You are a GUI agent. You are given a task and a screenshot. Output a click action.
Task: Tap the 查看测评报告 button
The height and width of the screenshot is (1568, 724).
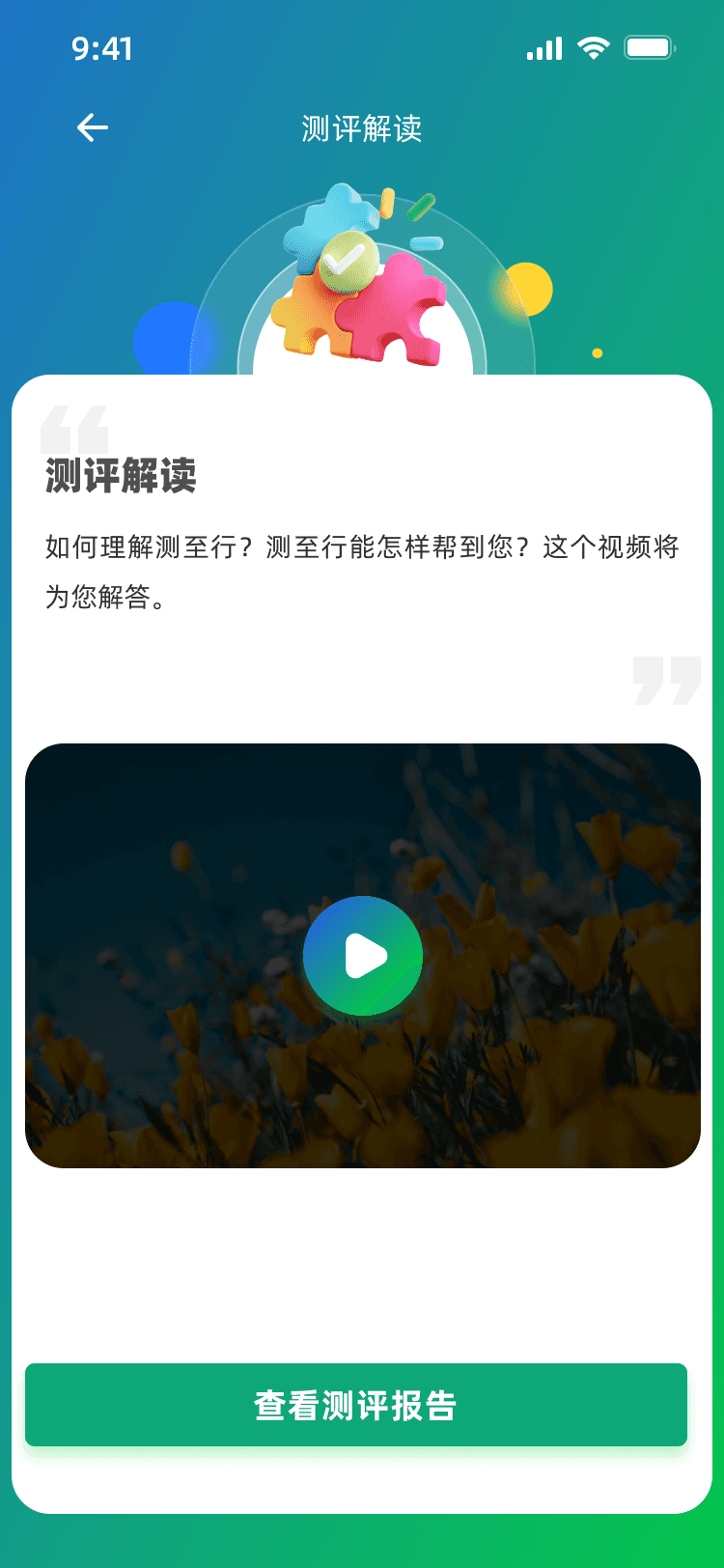(356, 1405)
